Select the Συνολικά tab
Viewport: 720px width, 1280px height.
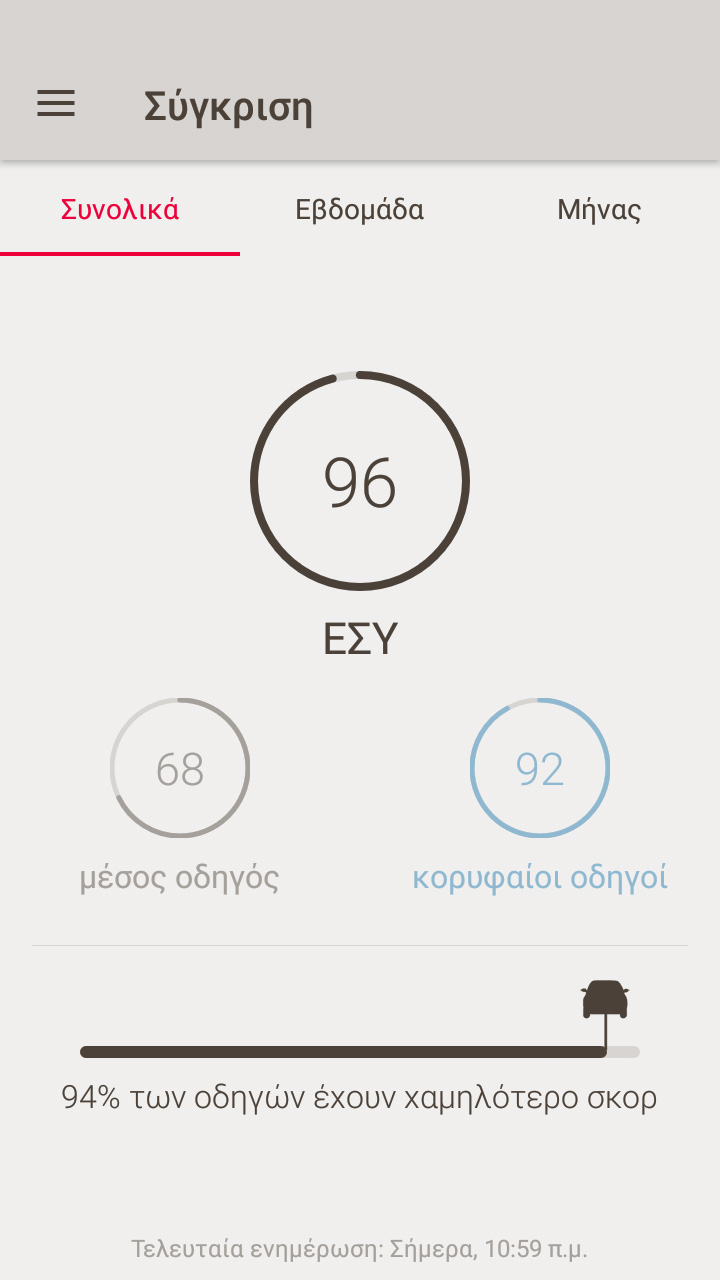pyautogui.click(x=120, y=210)
